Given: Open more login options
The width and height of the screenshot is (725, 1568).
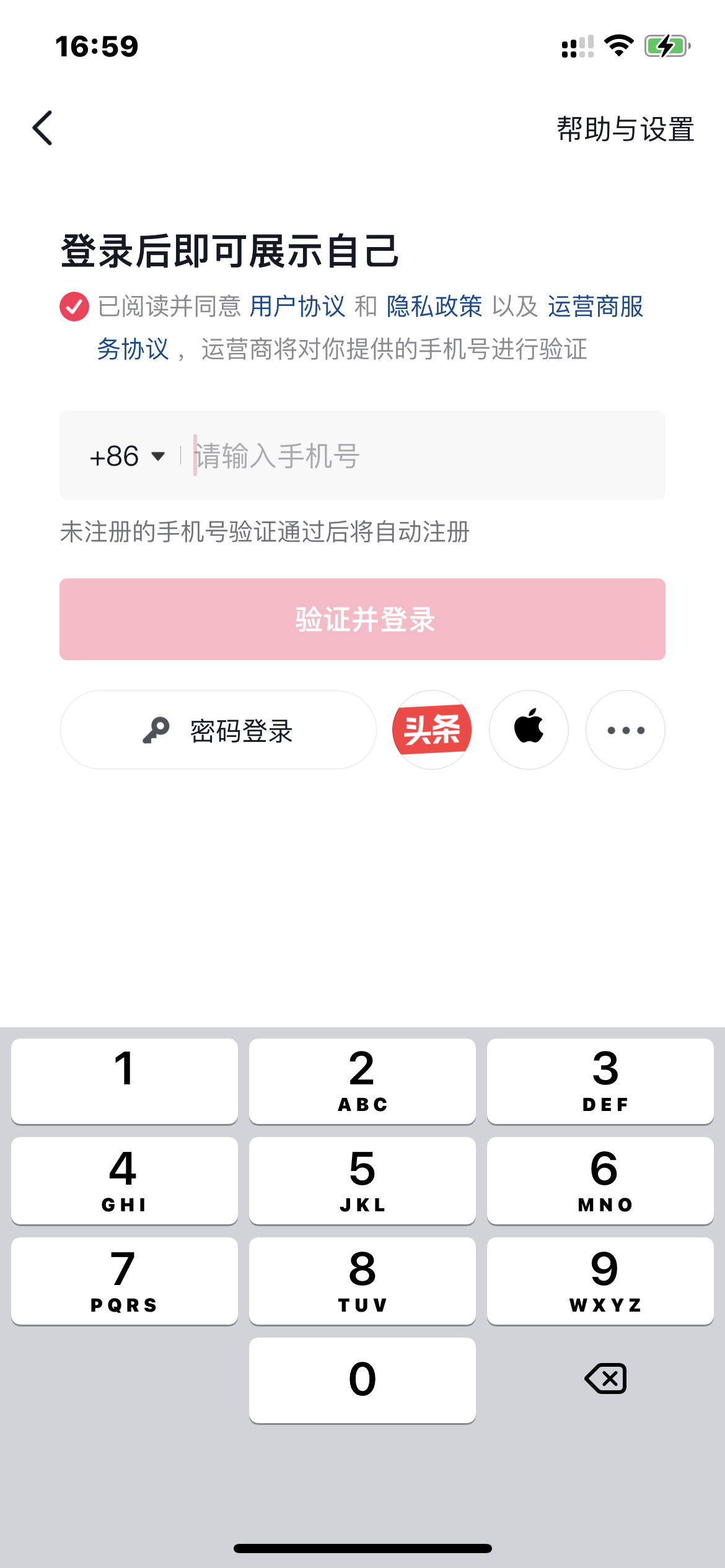Looking at the screenshot, I should (x=625, y=730).
